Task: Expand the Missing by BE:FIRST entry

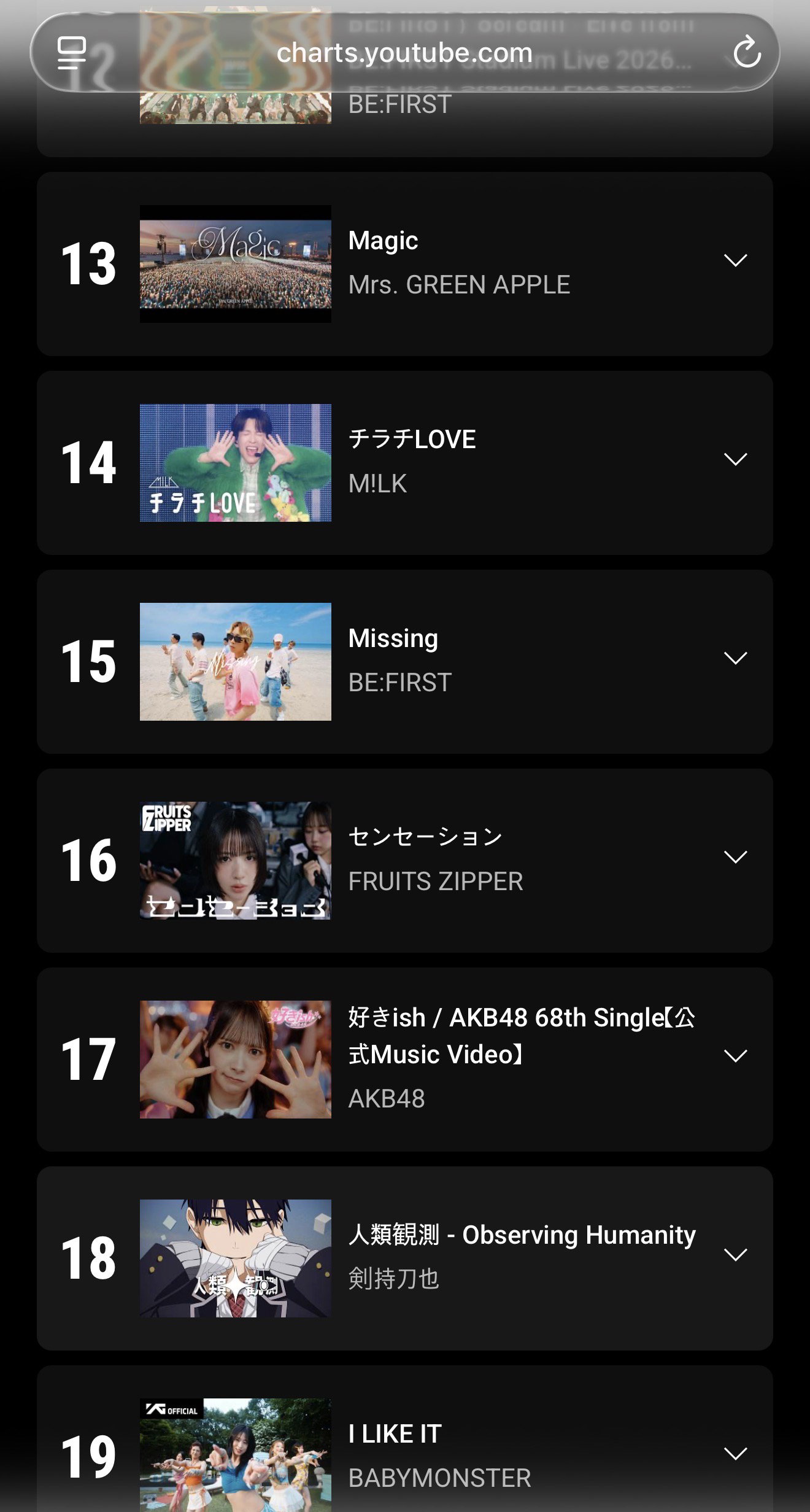Action: tap(735, 658)
